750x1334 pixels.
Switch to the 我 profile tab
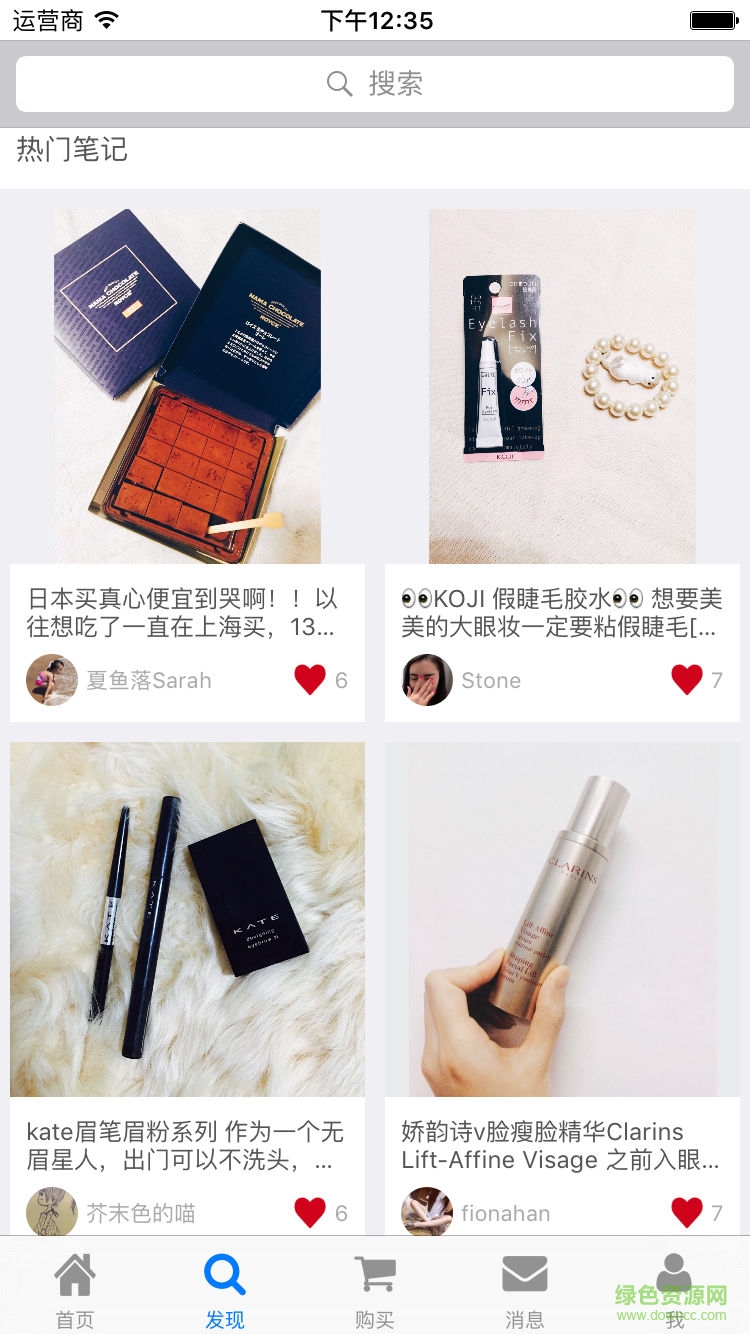675,1290
